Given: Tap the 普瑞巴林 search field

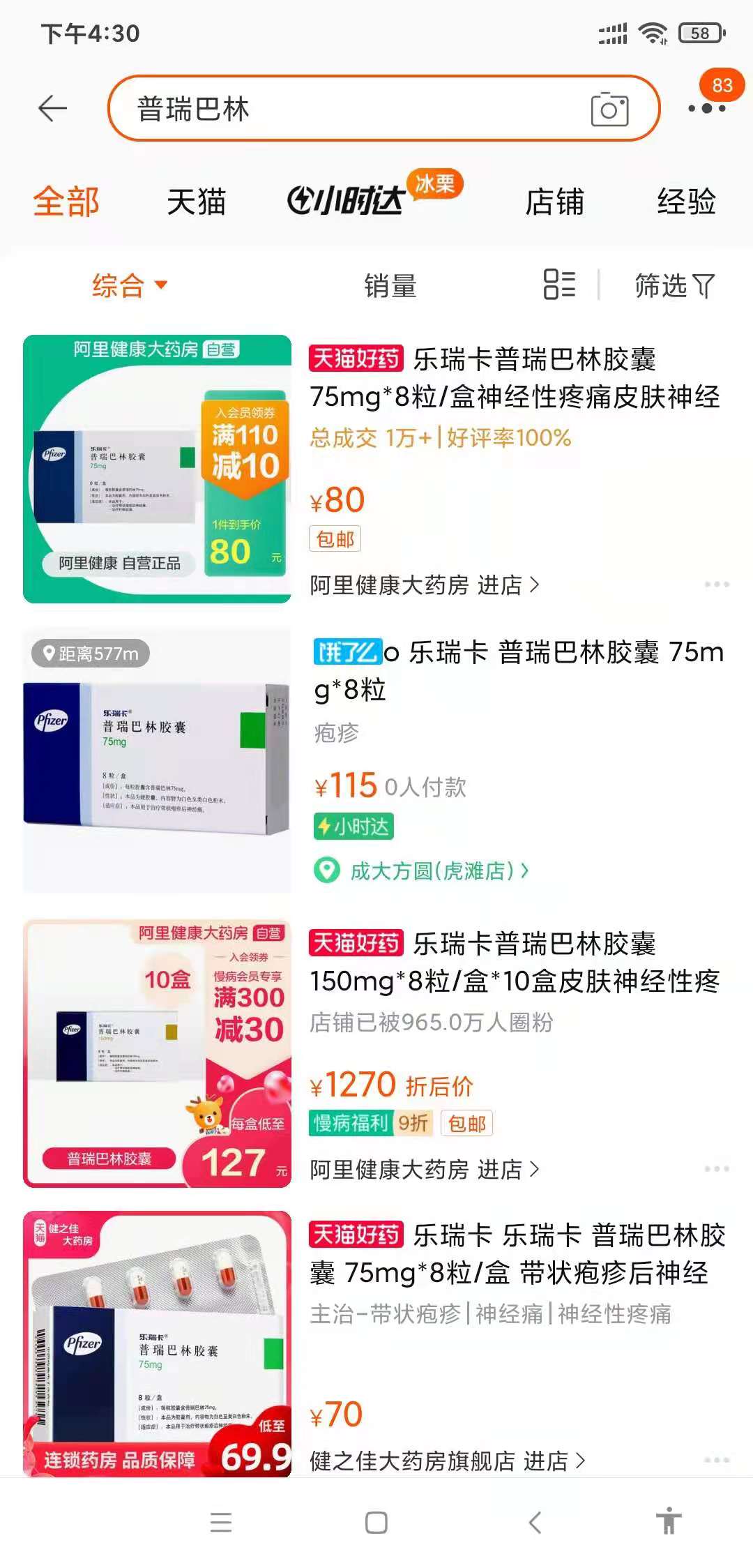Looking at the screenshot, I should point(349,109).
